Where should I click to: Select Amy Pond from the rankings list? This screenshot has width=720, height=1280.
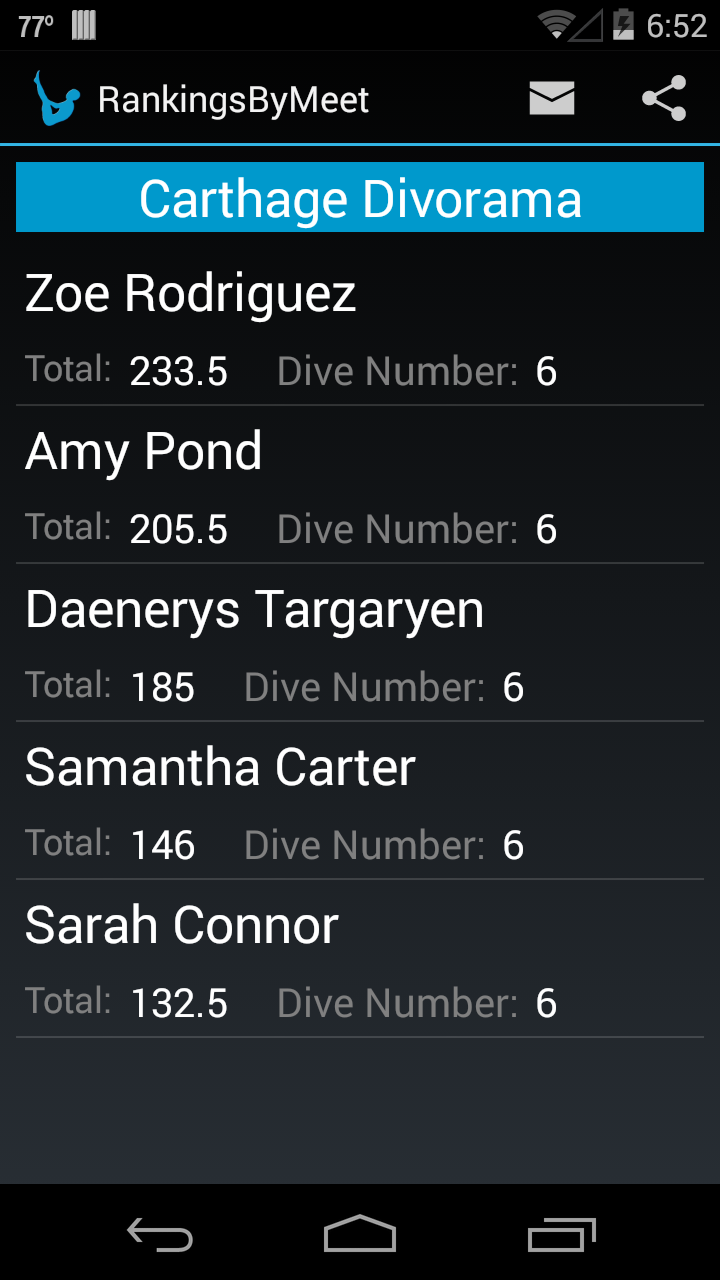coord(143,450)
